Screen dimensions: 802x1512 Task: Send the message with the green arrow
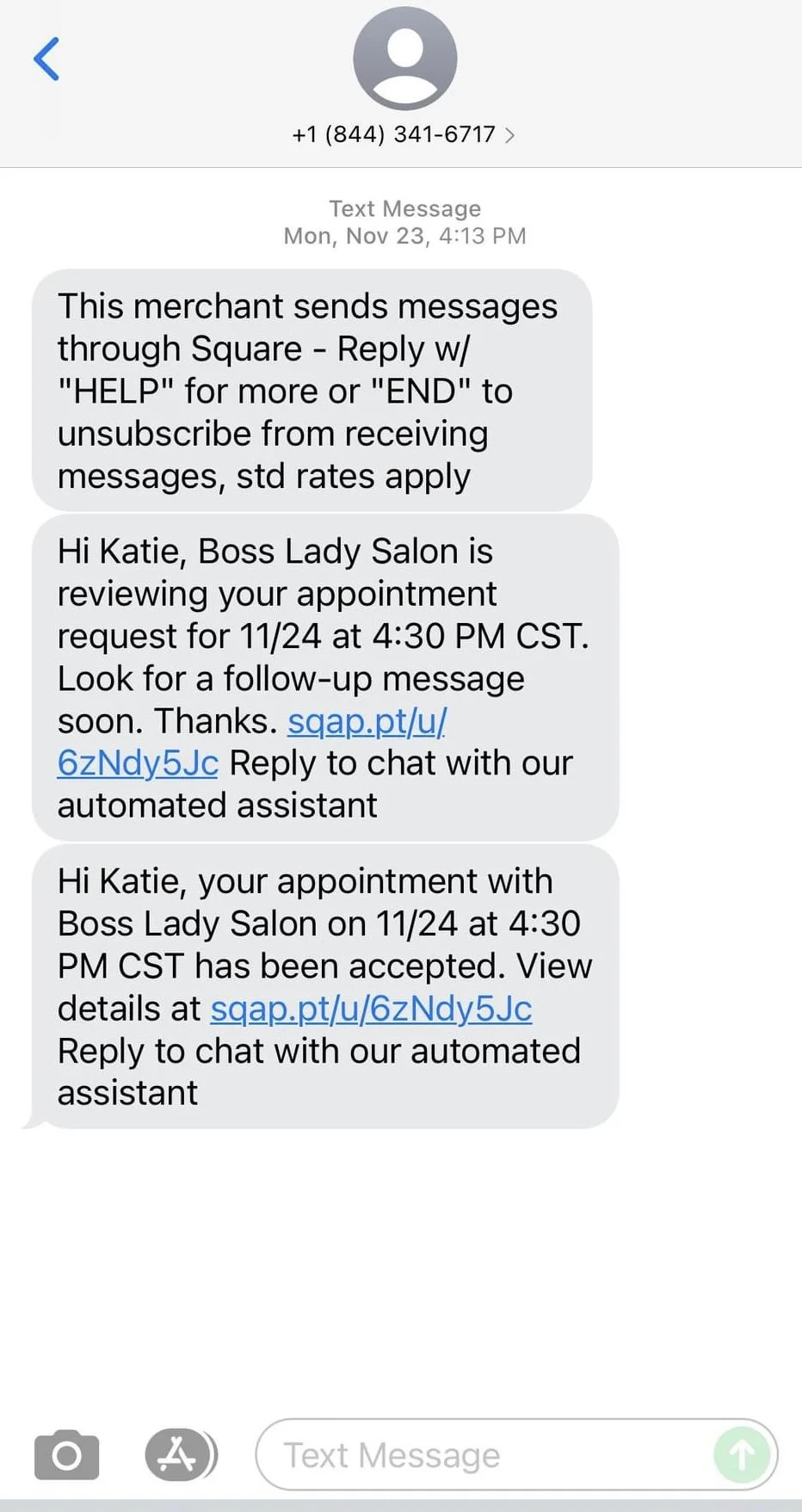pyautogui.click(x=741, y=1455)
